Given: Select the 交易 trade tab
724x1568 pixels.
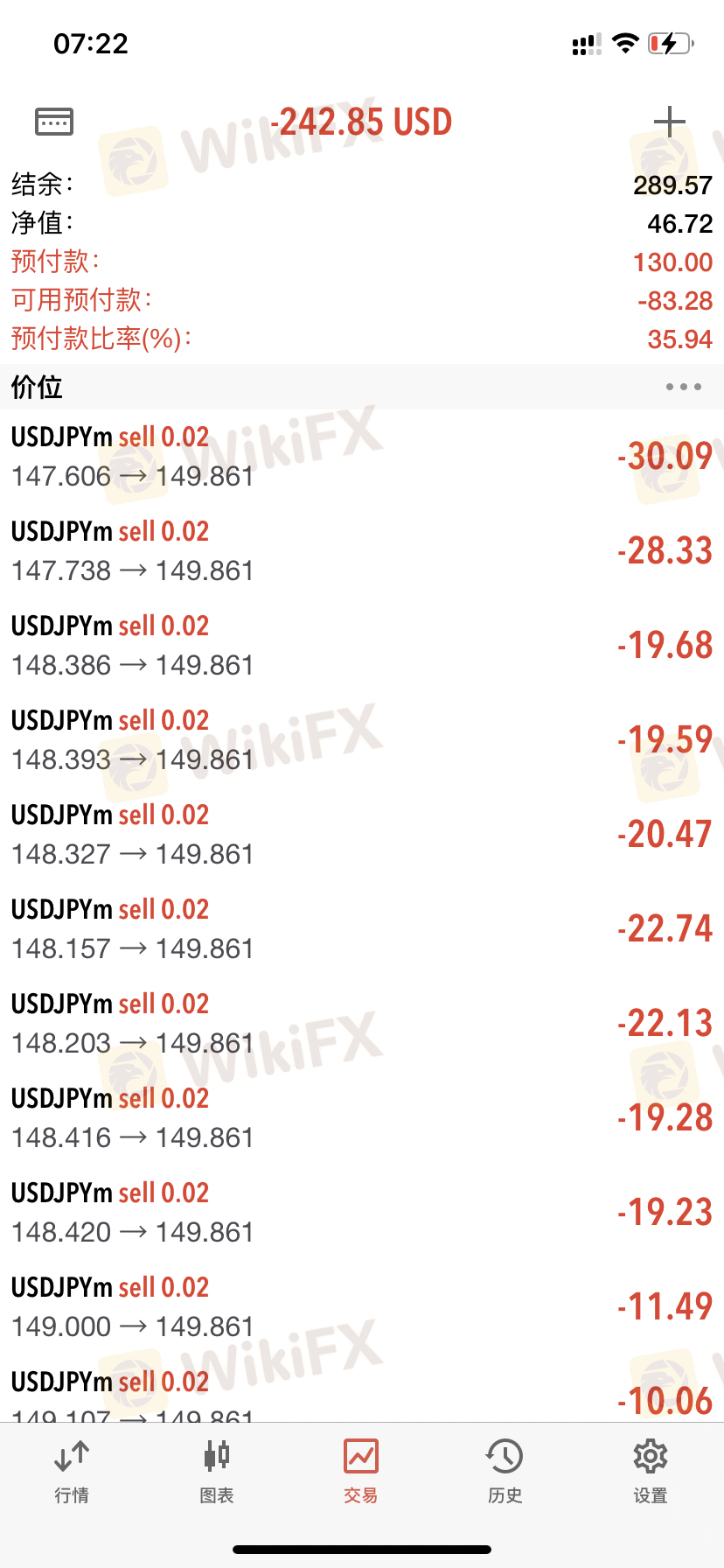Looking at the screenshot, I should [x=361, y=1472].
